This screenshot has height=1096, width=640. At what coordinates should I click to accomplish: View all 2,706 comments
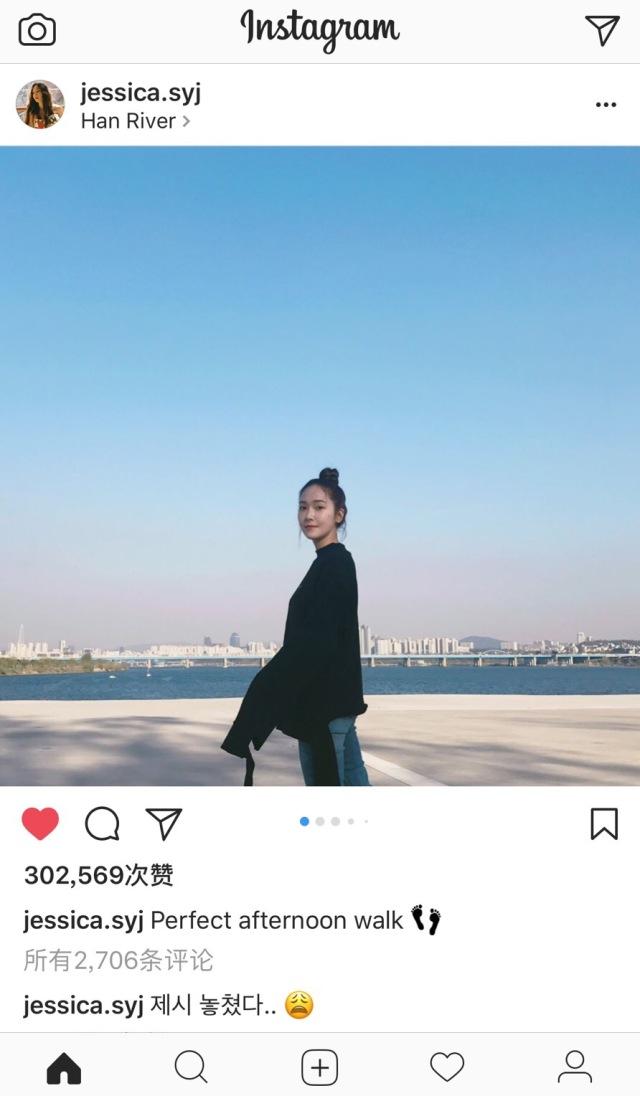pyautogui.click(x=118, y=960)
